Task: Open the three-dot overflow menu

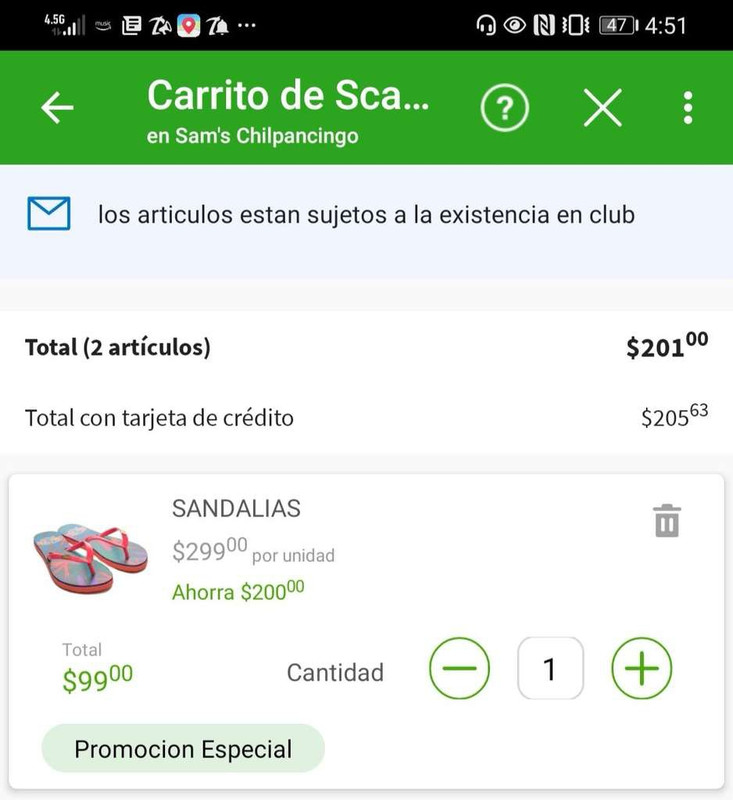Action: click(x=688, y=108)
